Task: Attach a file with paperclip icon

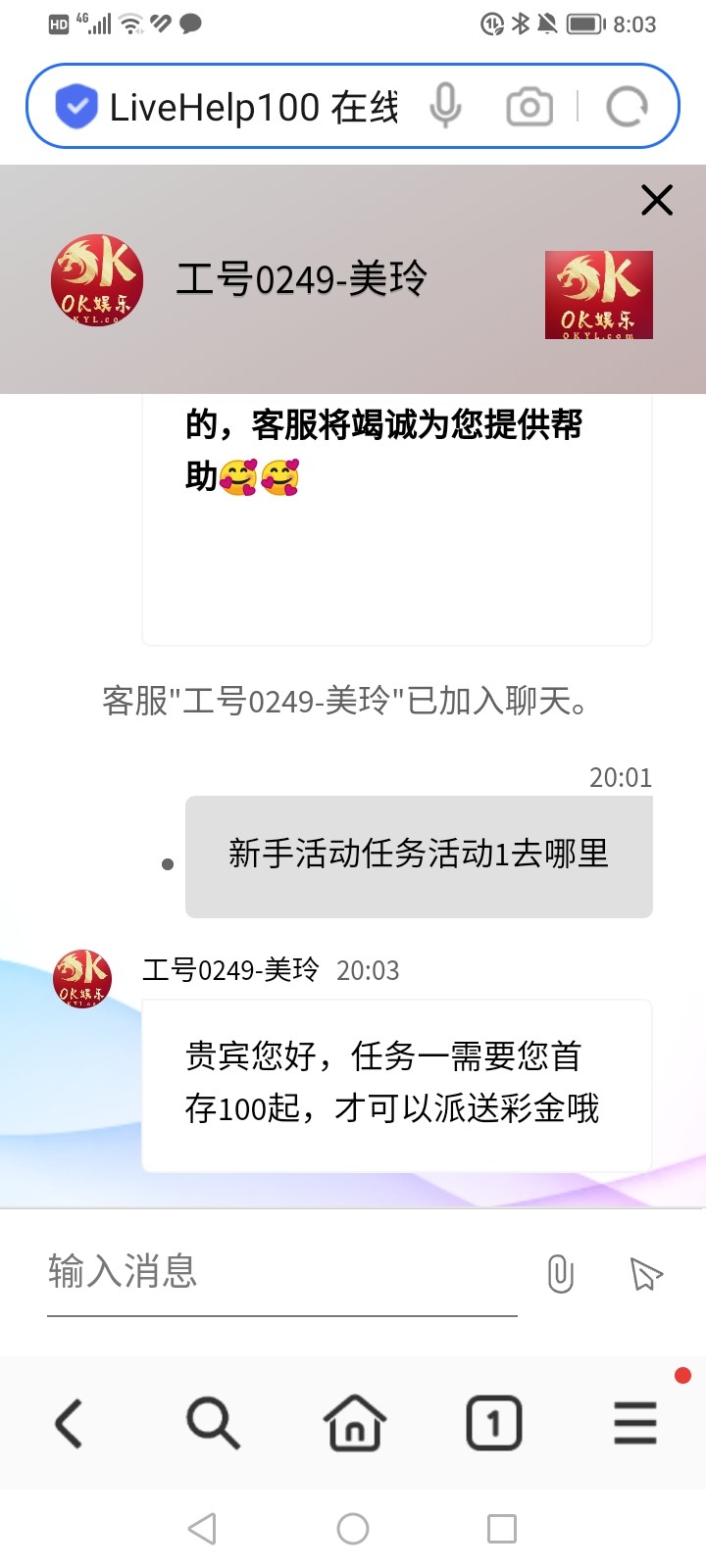Action: click(x=560, y=1274)
